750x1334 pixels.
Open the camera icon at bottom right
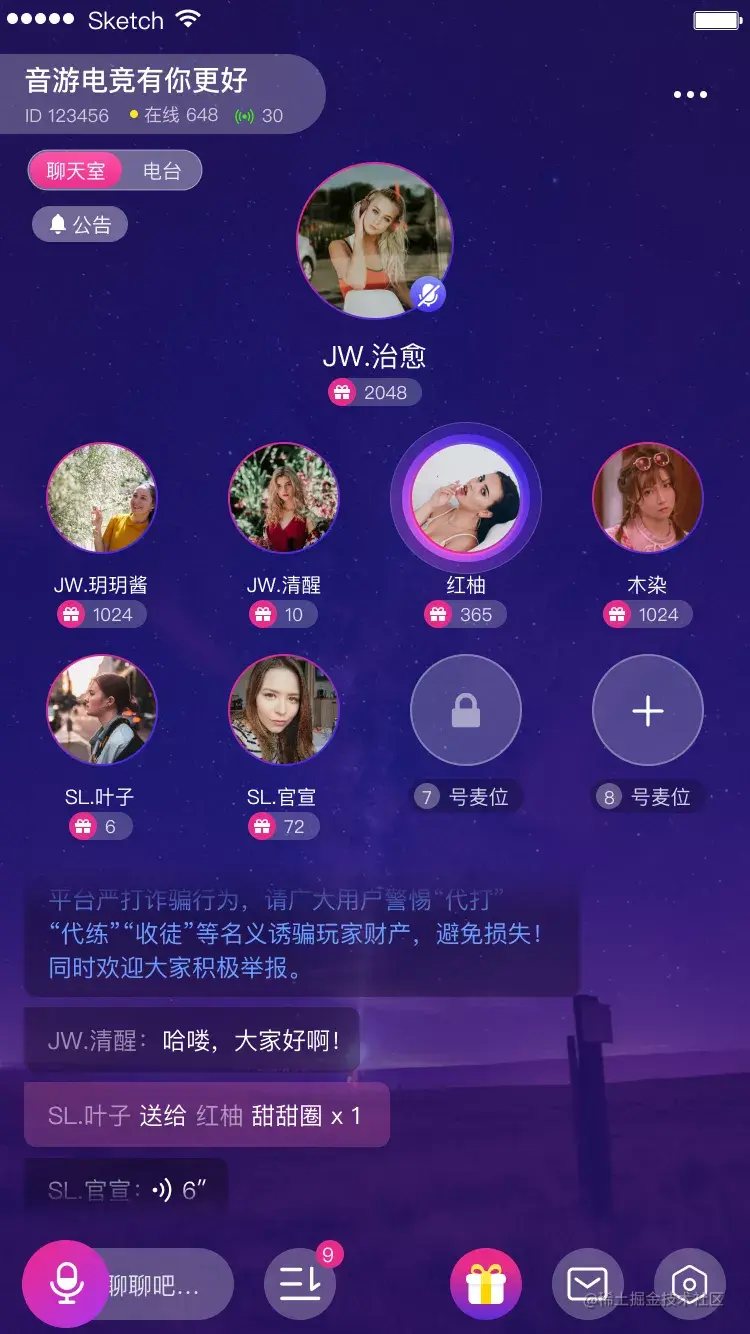[689, 1284]
